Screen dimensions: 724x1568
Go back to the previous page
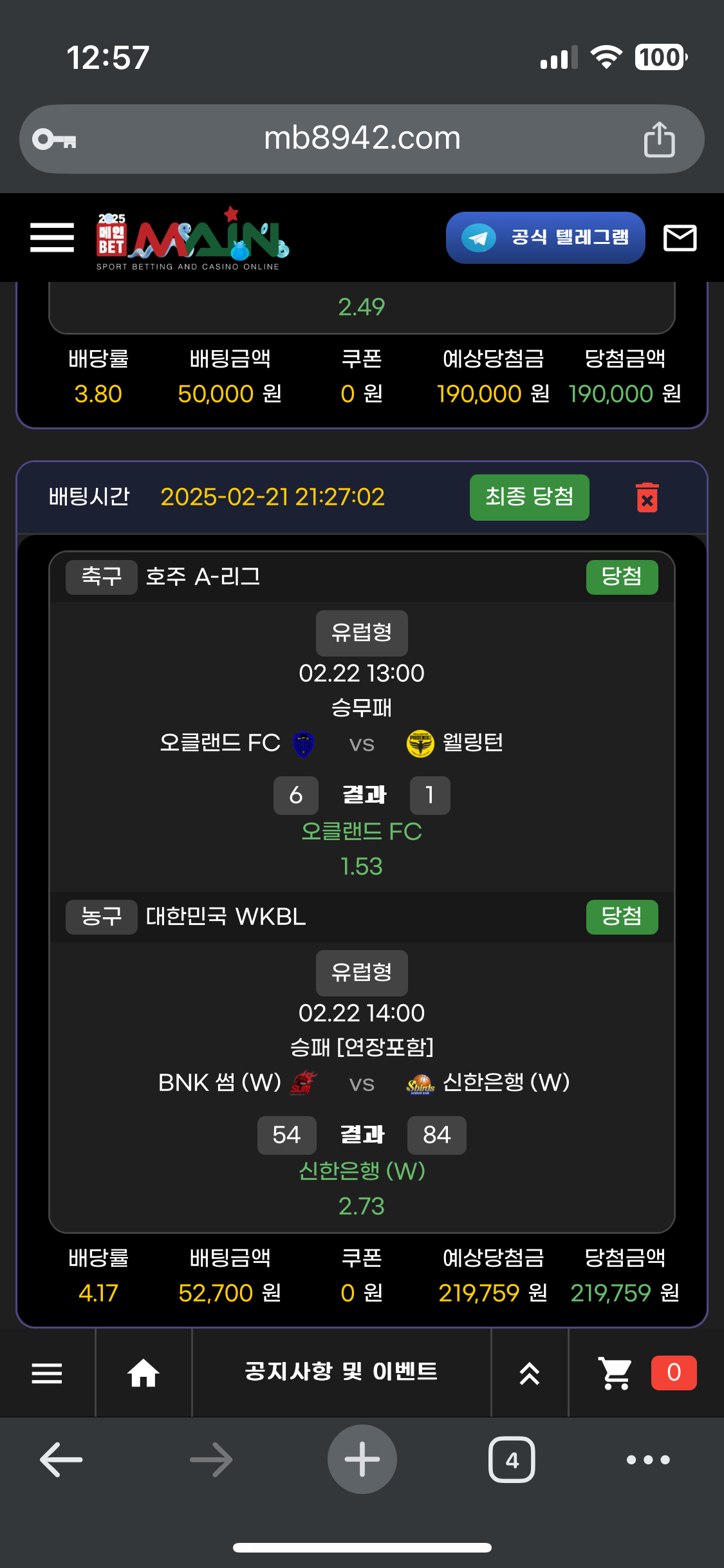(x=61, y=1459)
